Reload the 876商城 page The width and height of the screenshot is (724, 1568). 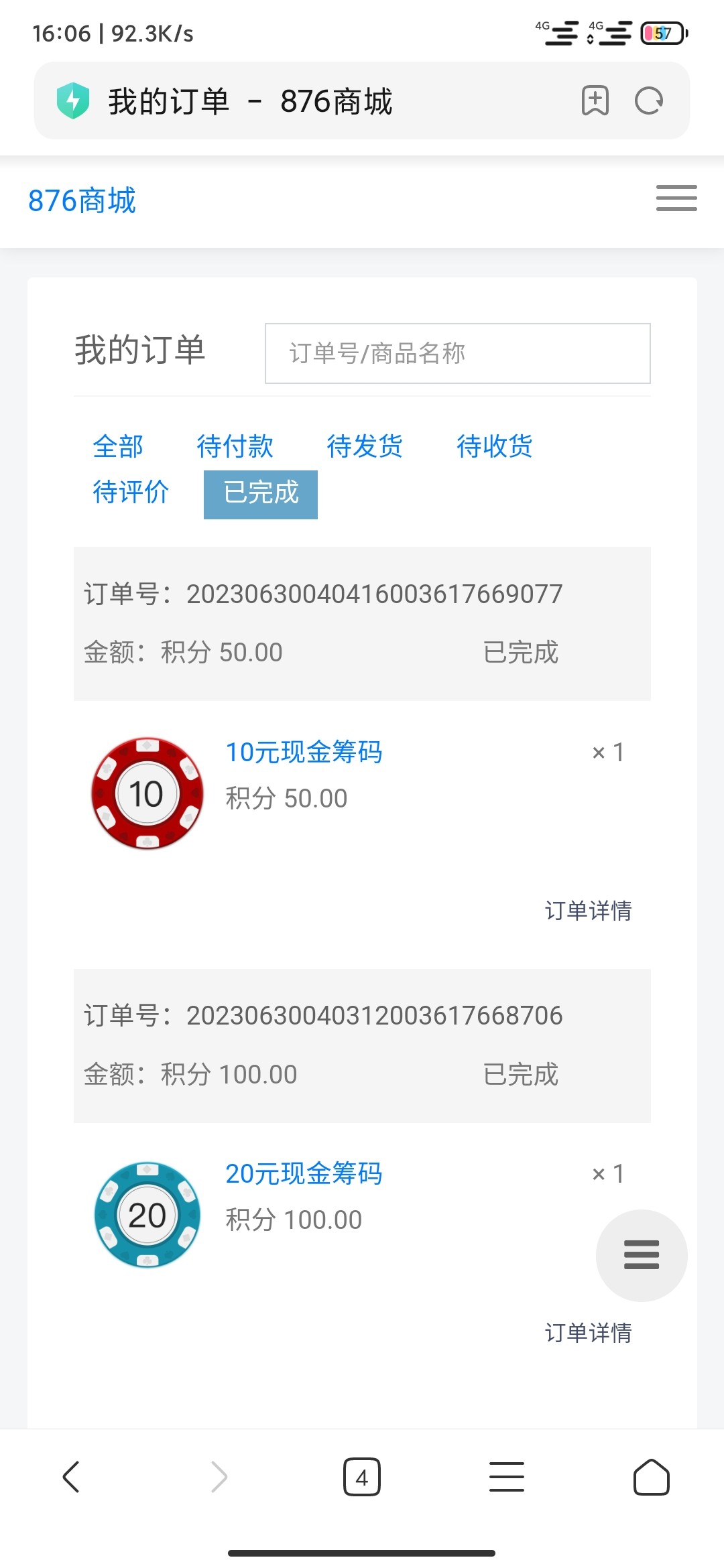[x=648, y=101]
